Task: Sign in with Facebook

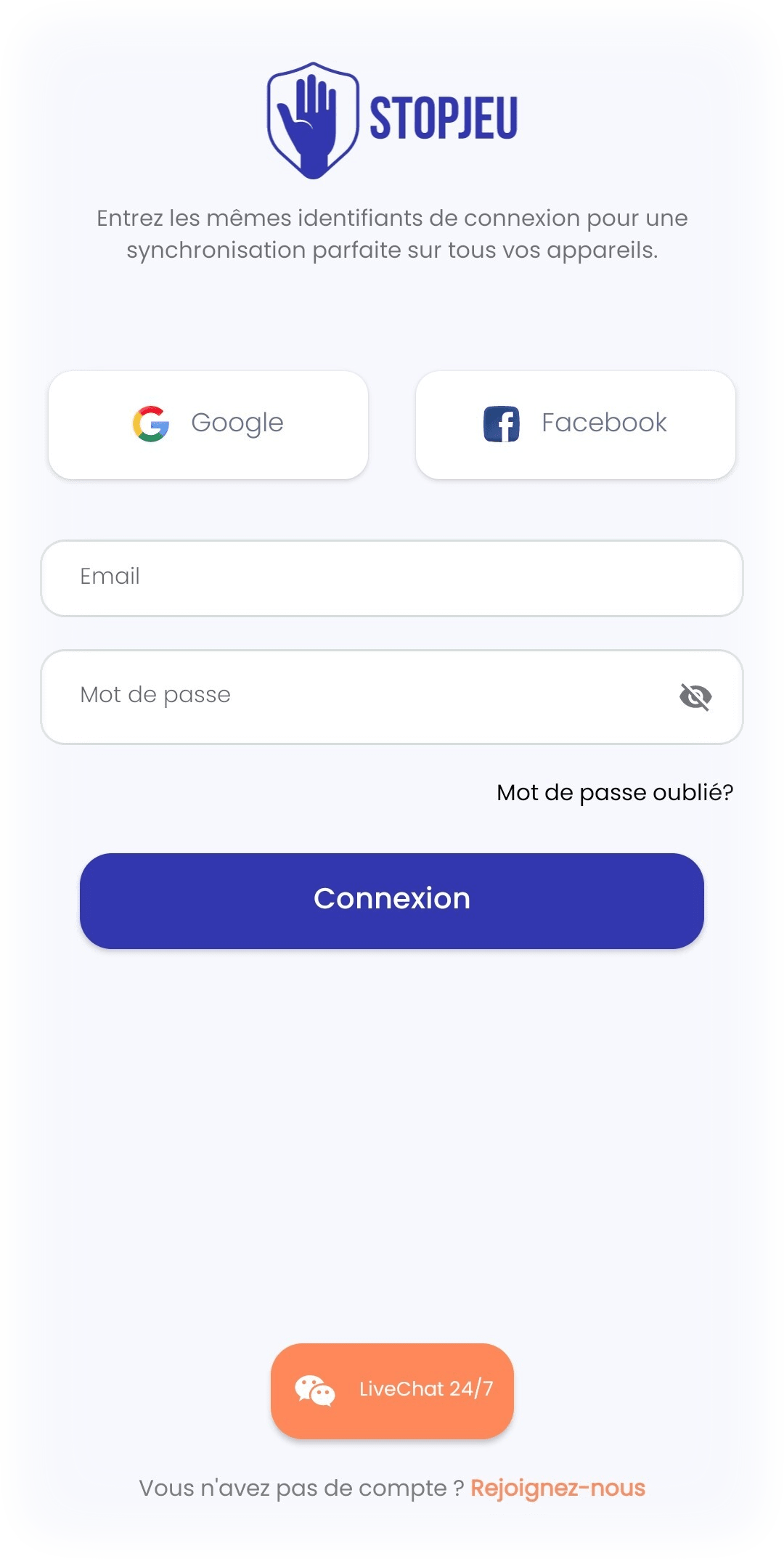Action: click(576, 425)
